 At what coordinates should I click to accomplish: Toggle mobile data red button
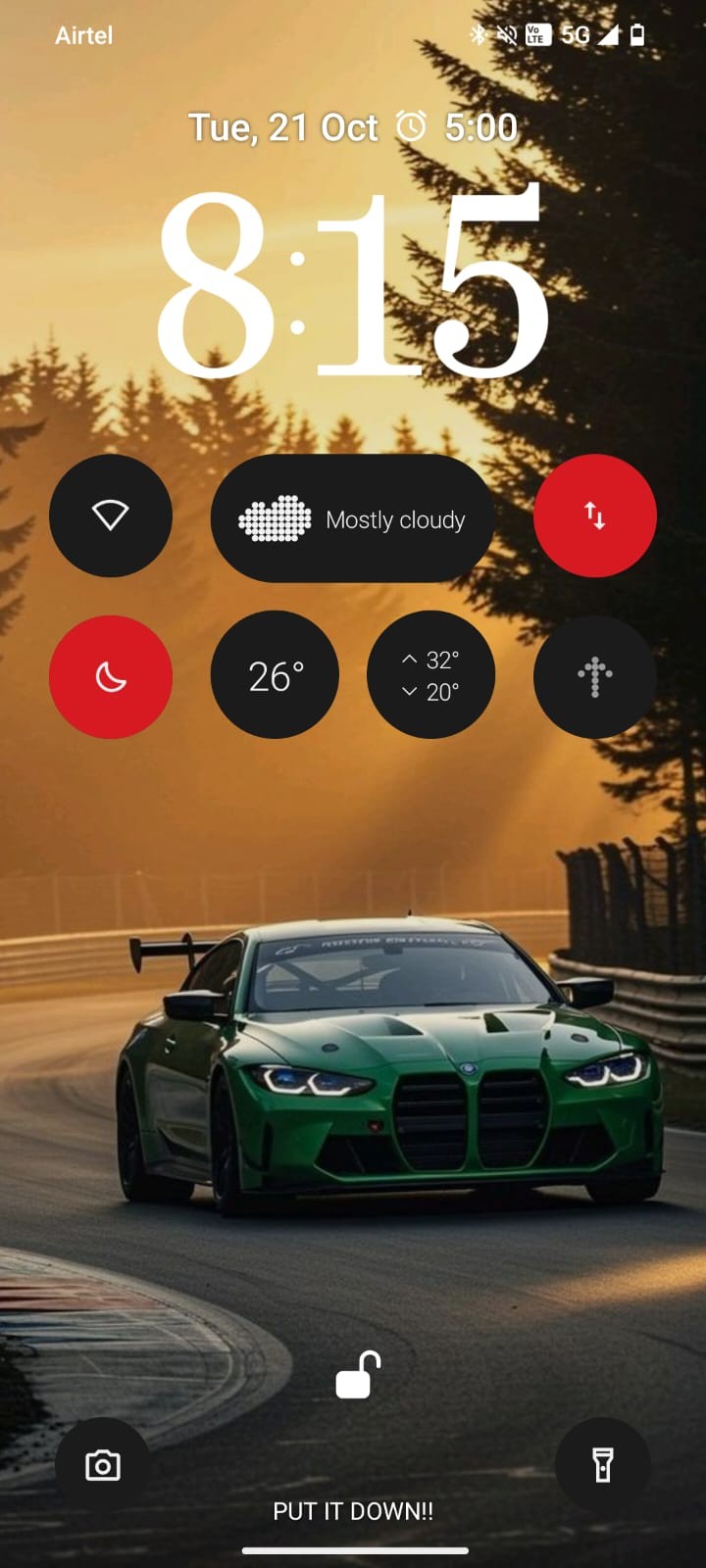click(x=594, y=515)
